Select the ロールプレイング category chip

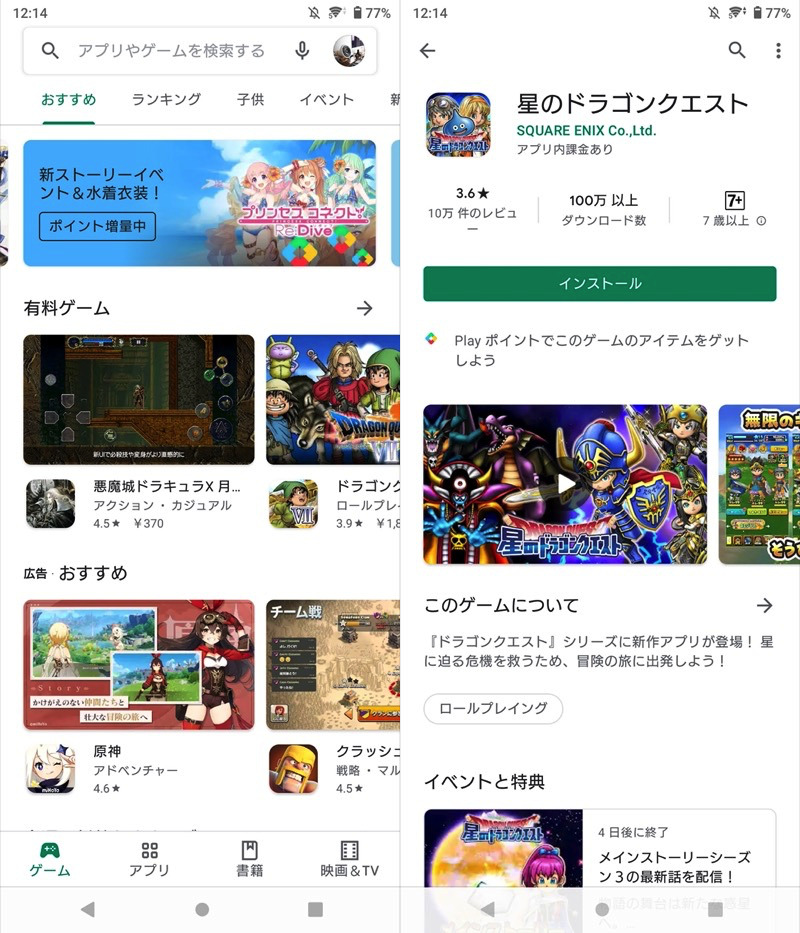point(493,708)
